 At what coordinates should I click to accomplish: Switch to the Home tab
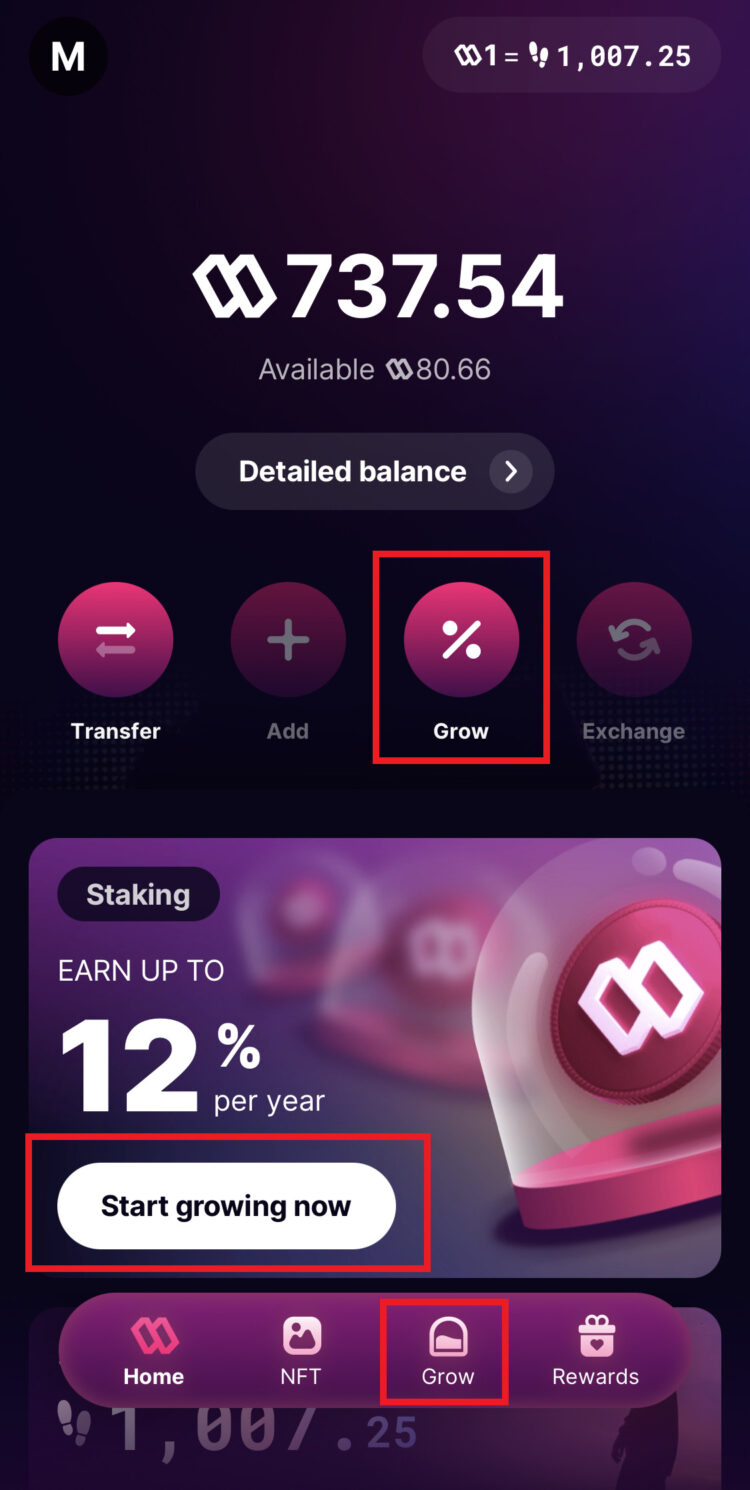click(x=154, y=1351)
